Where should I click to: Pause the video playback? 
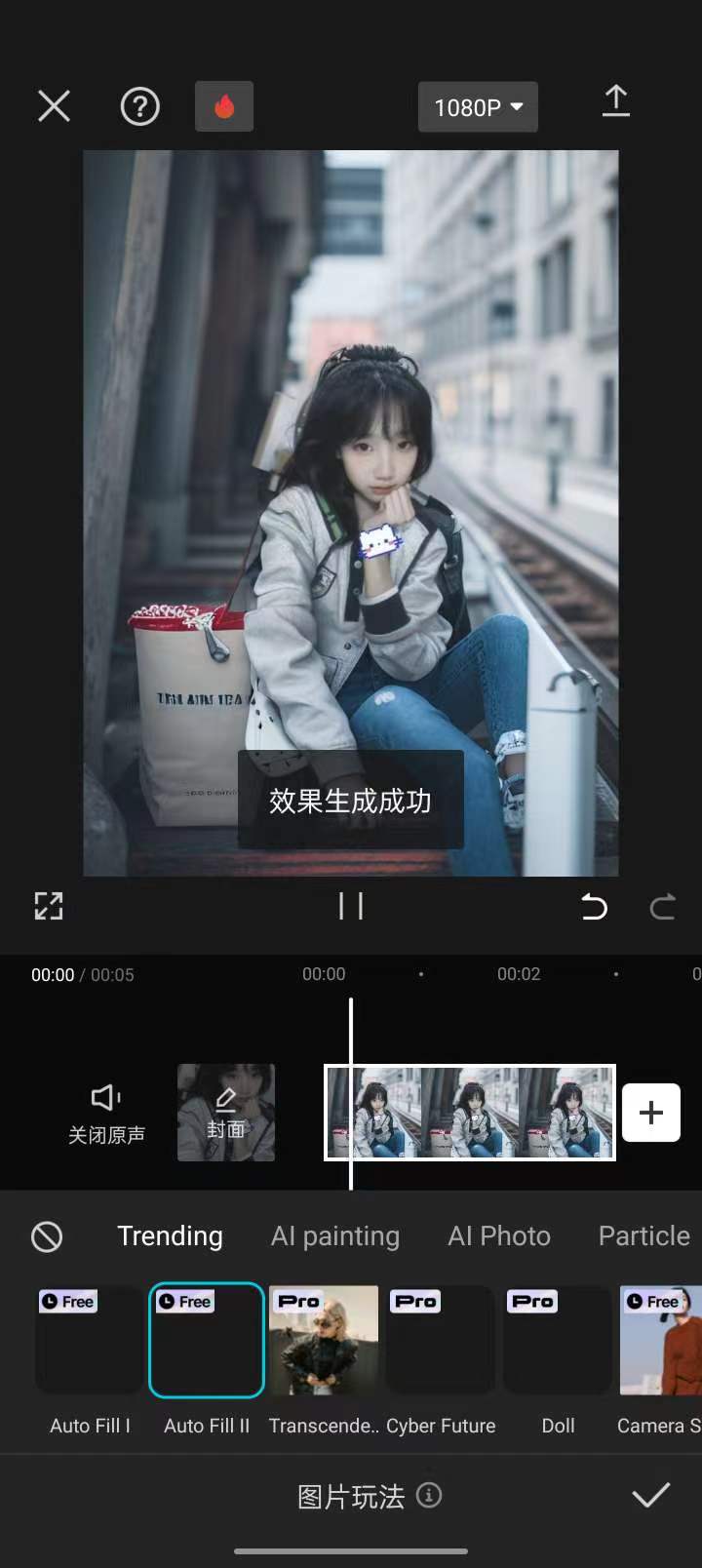[x=351, y=906]
